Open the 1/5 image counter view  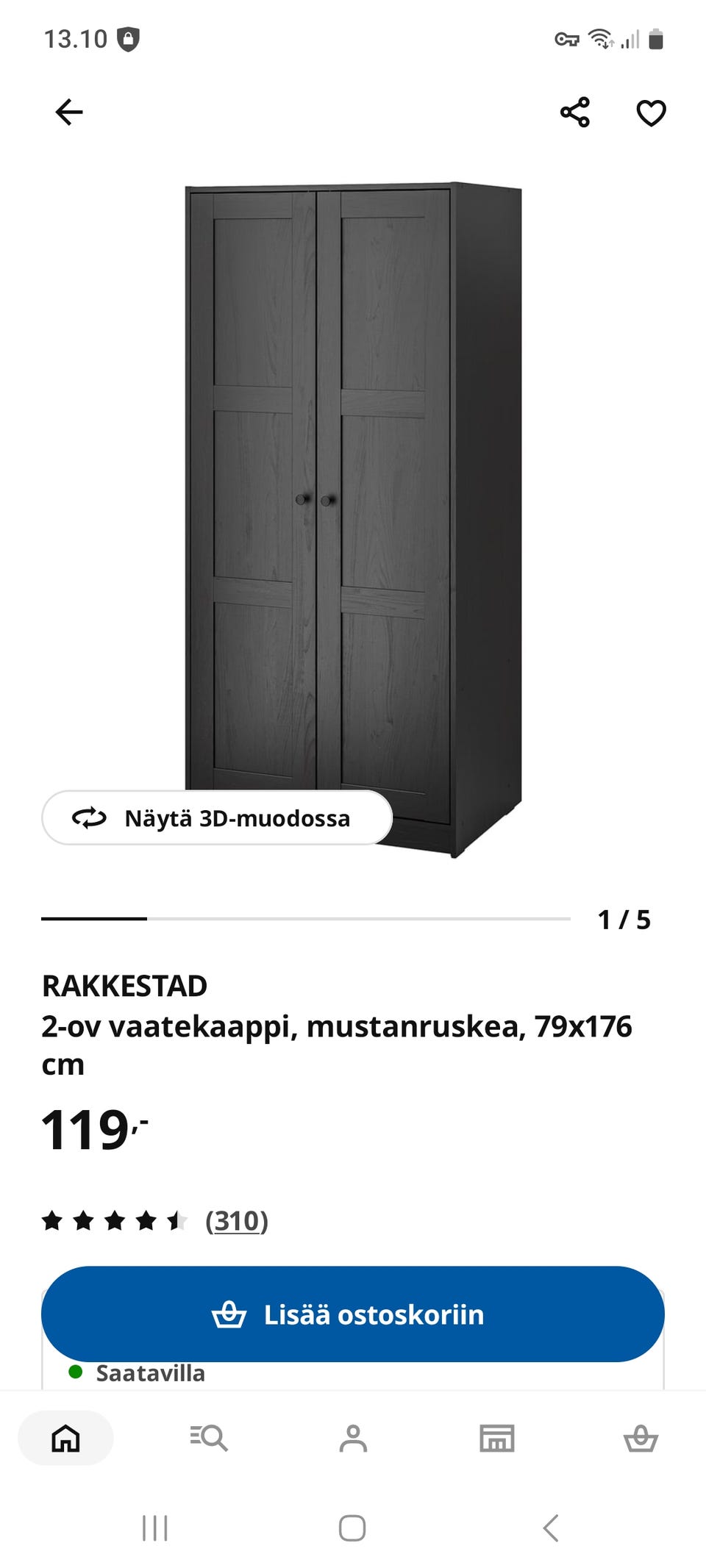624,917
